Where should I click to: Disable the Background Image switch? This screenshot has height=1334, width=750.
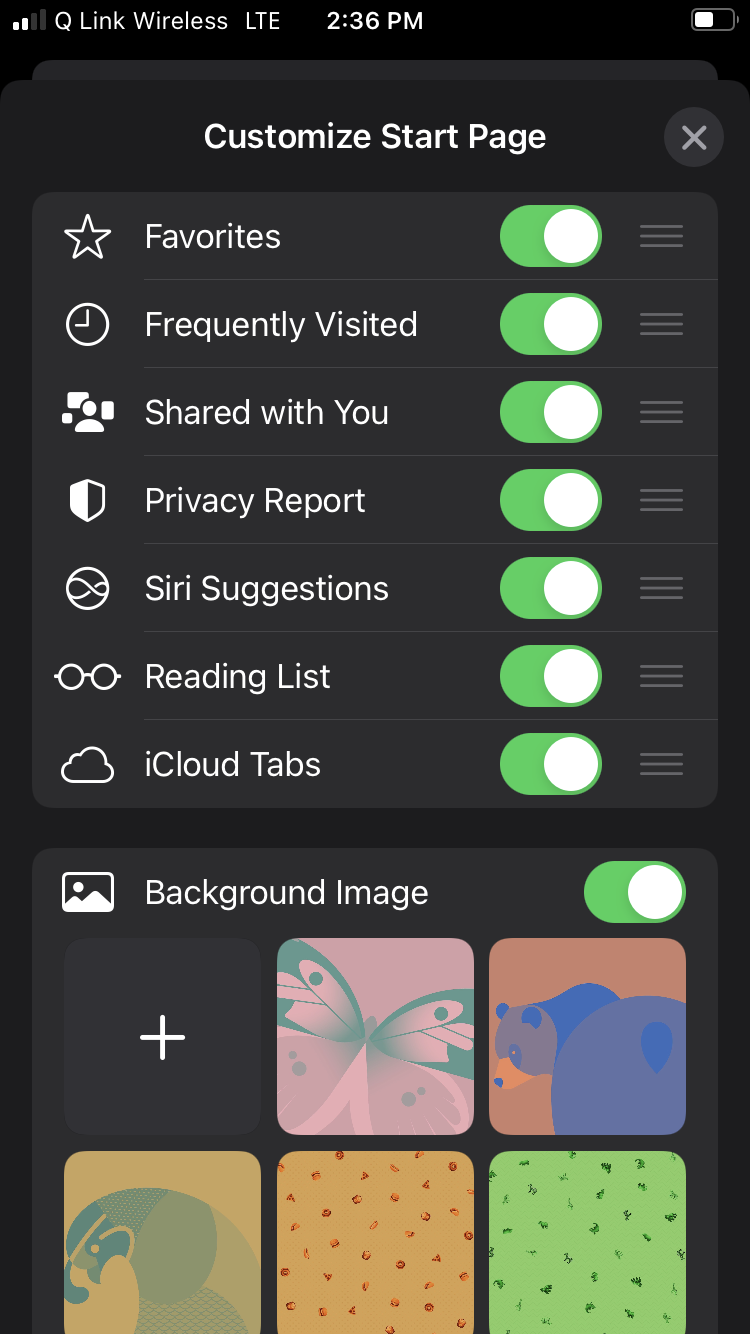[634, 892]
